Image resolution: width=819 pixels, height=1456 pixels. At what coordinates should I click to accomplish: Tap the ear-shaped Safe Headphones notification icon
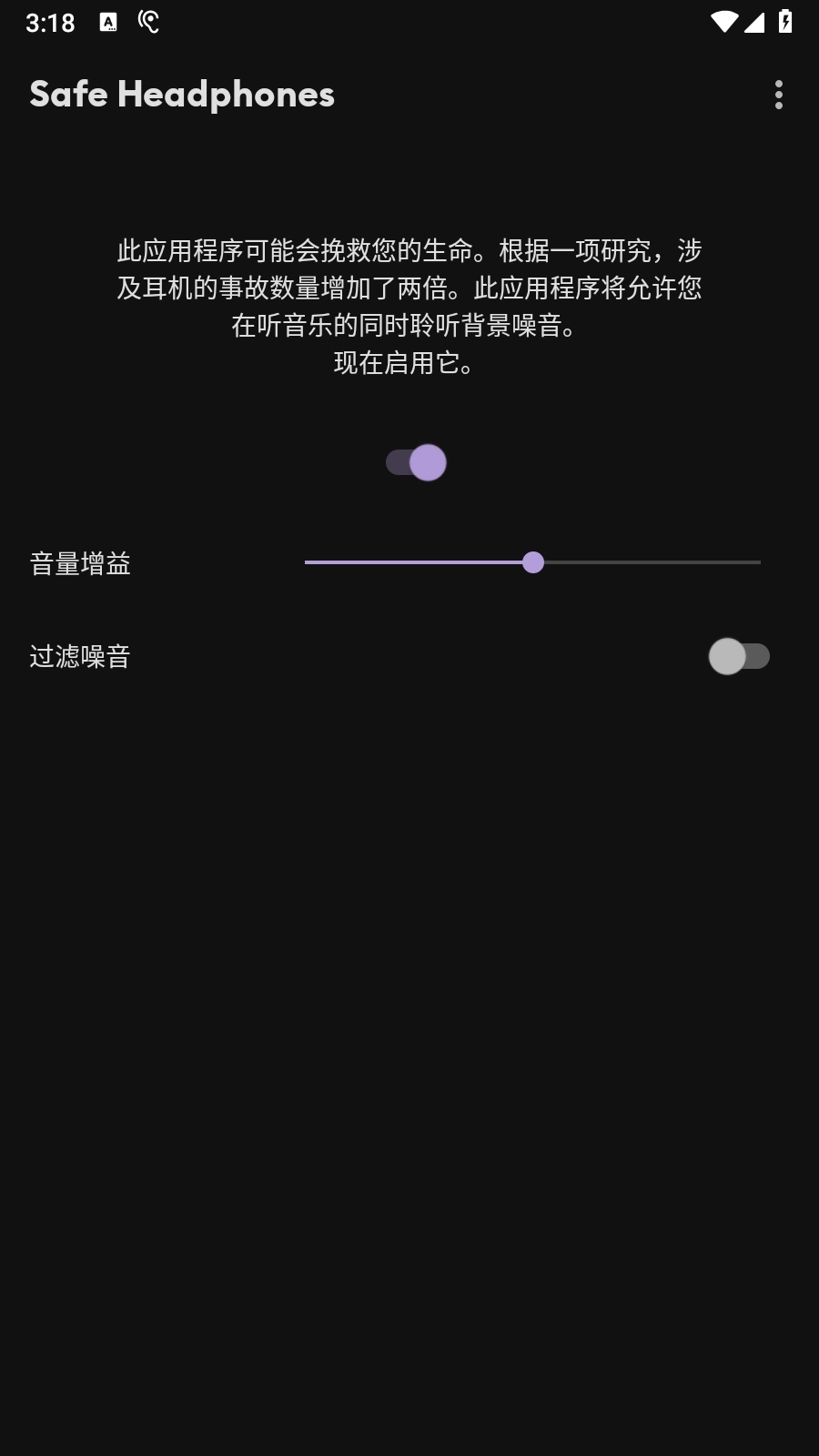click(148, 20)
